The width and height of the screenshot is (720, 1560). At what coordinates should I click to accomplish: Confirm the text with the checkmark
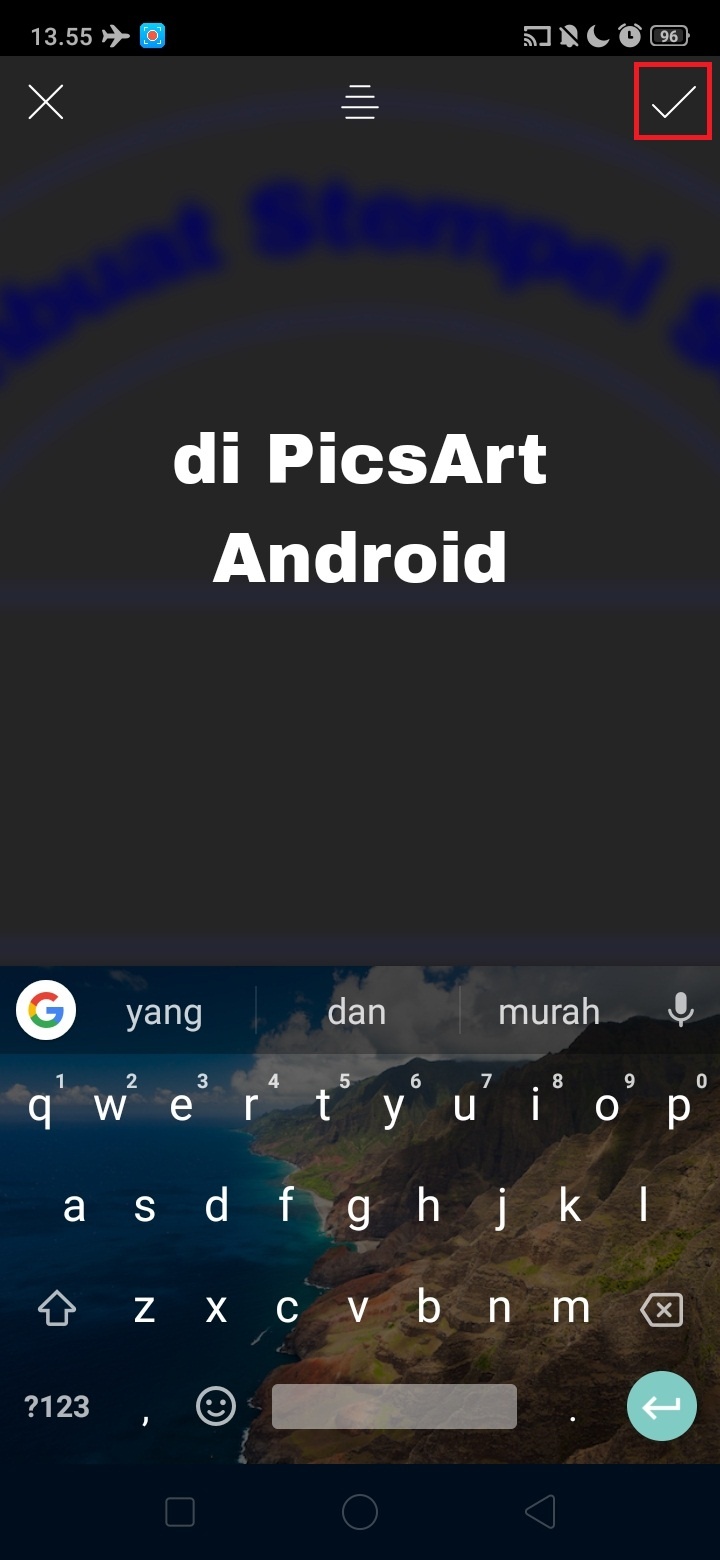pos(673,102)
